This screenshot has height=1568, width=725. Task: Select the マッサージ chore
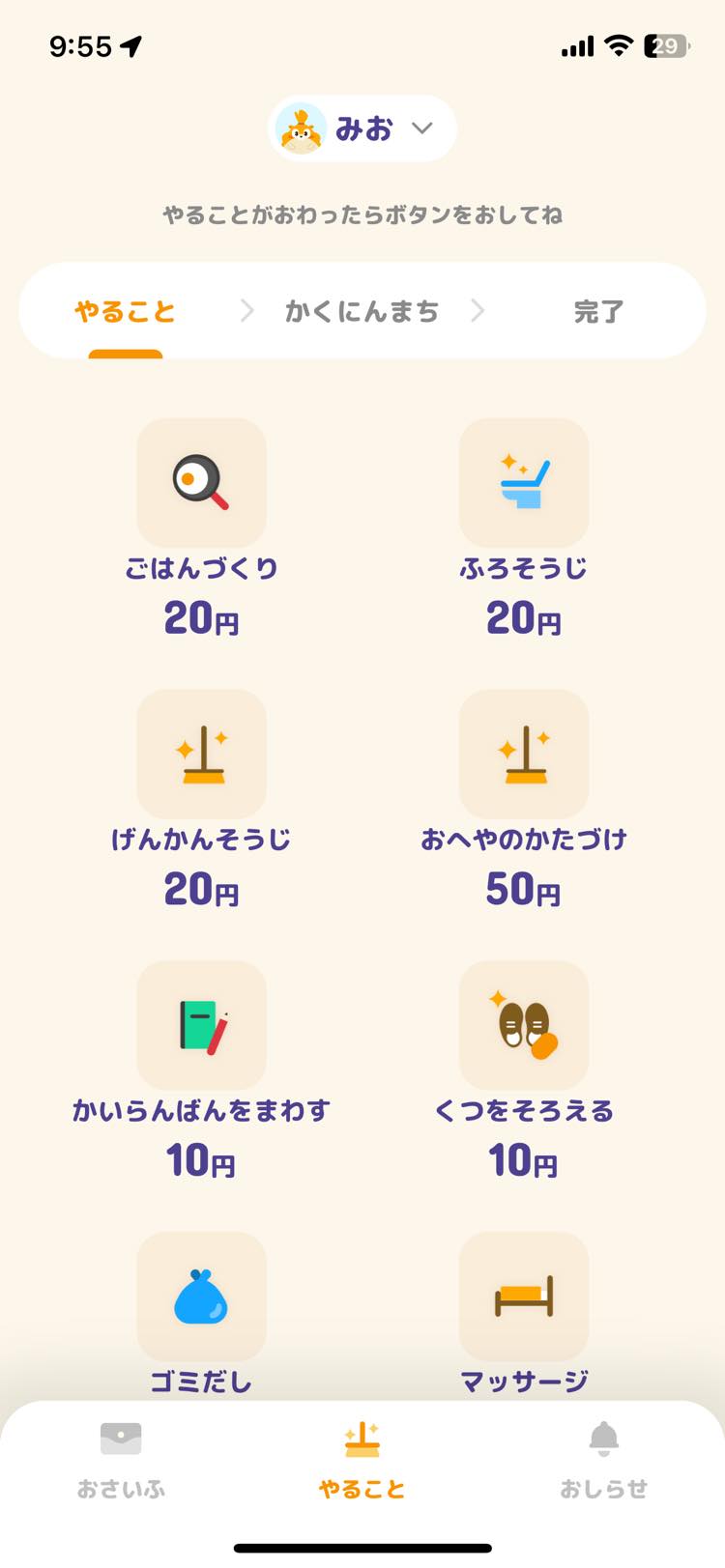click(523, 1297)
